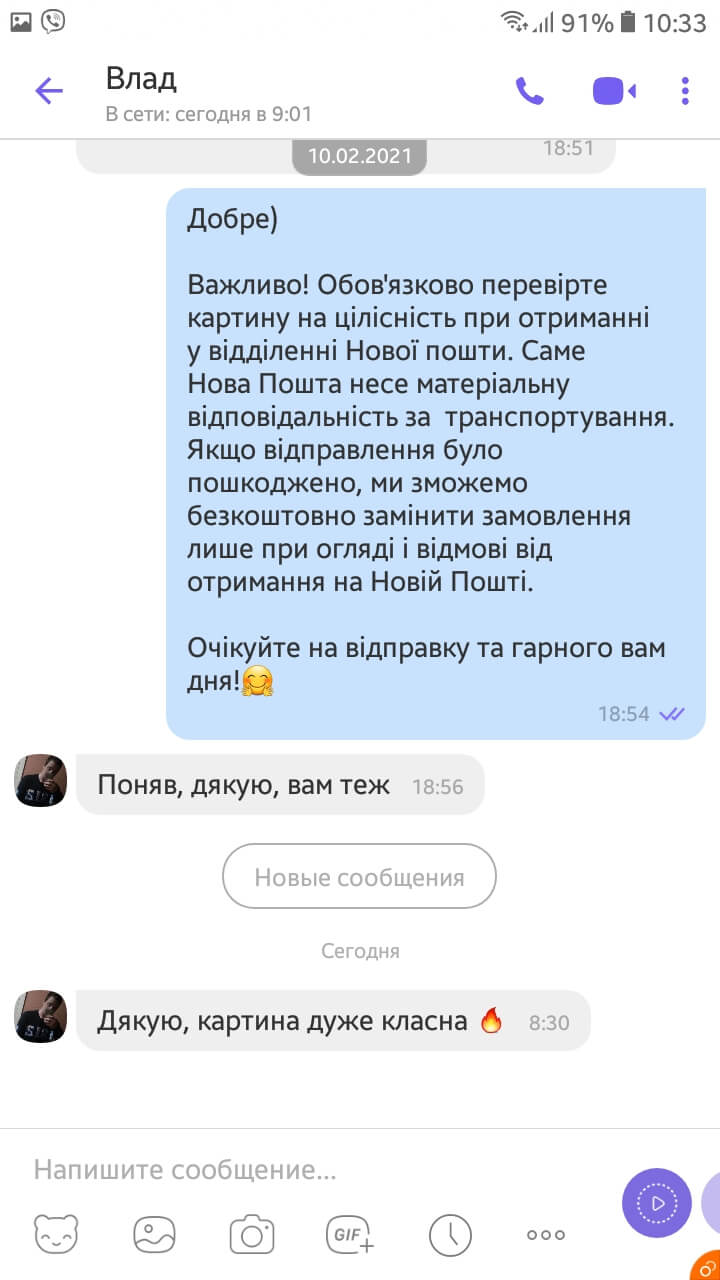Open Влад's avatar next to the latest message
This screenshot has height=1280, width=720.
(41, 1017)
